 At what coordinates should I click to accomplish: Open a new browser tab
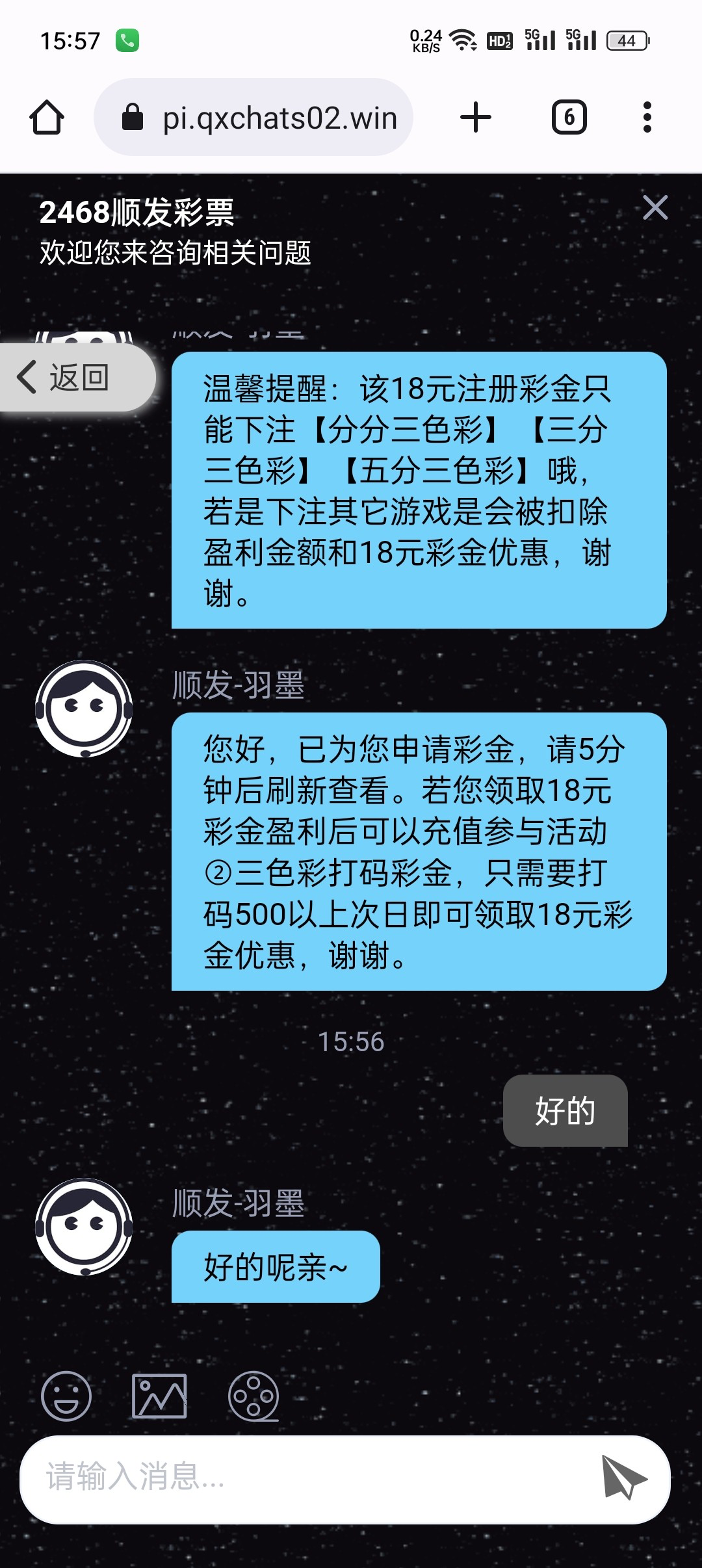(476, 118)
